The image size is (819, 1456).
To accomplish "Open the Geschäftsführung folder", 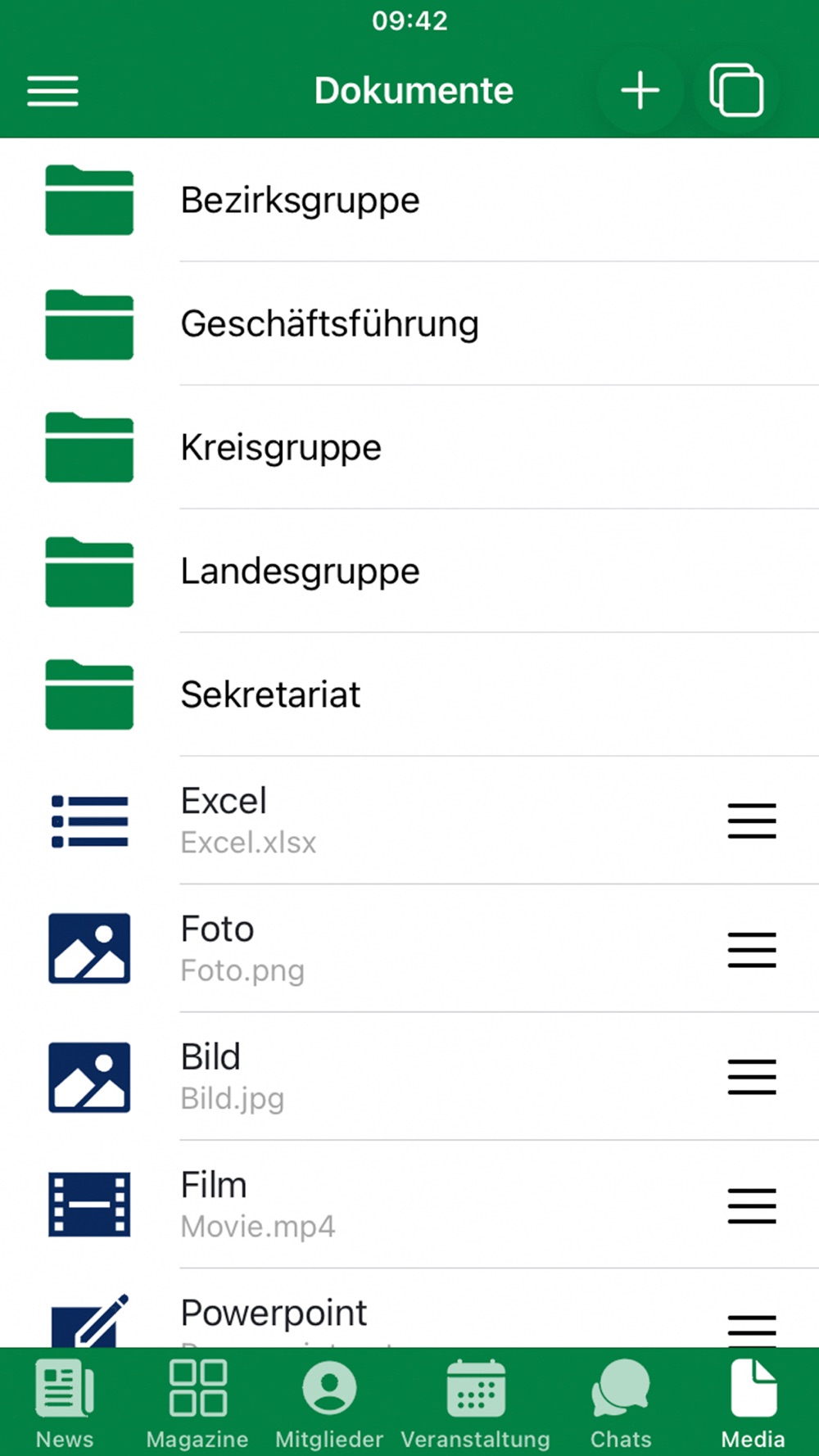I will (x=409, y=323).
